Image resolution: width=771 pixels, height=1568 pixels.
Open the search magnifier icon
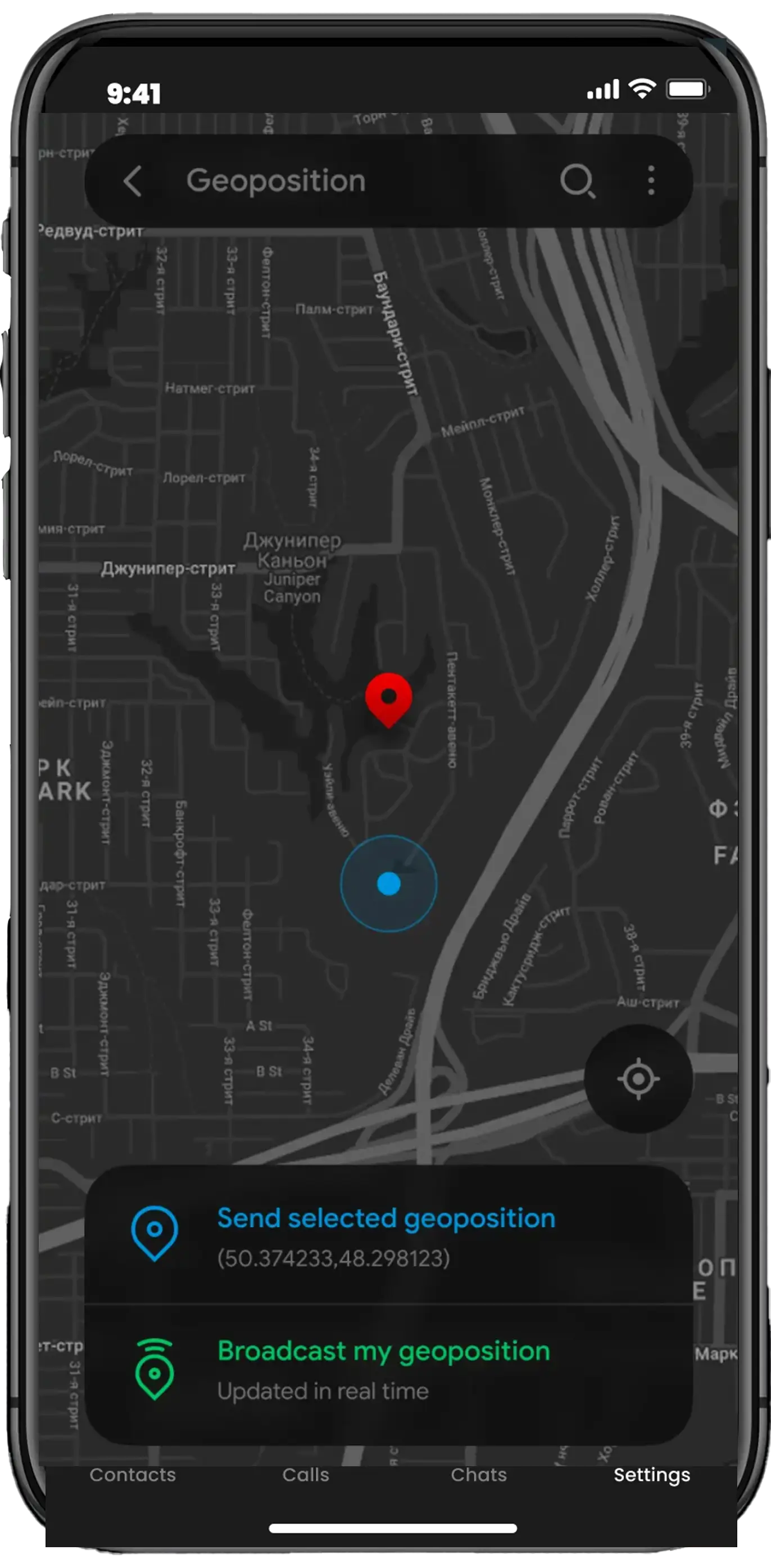pos(577,181)
